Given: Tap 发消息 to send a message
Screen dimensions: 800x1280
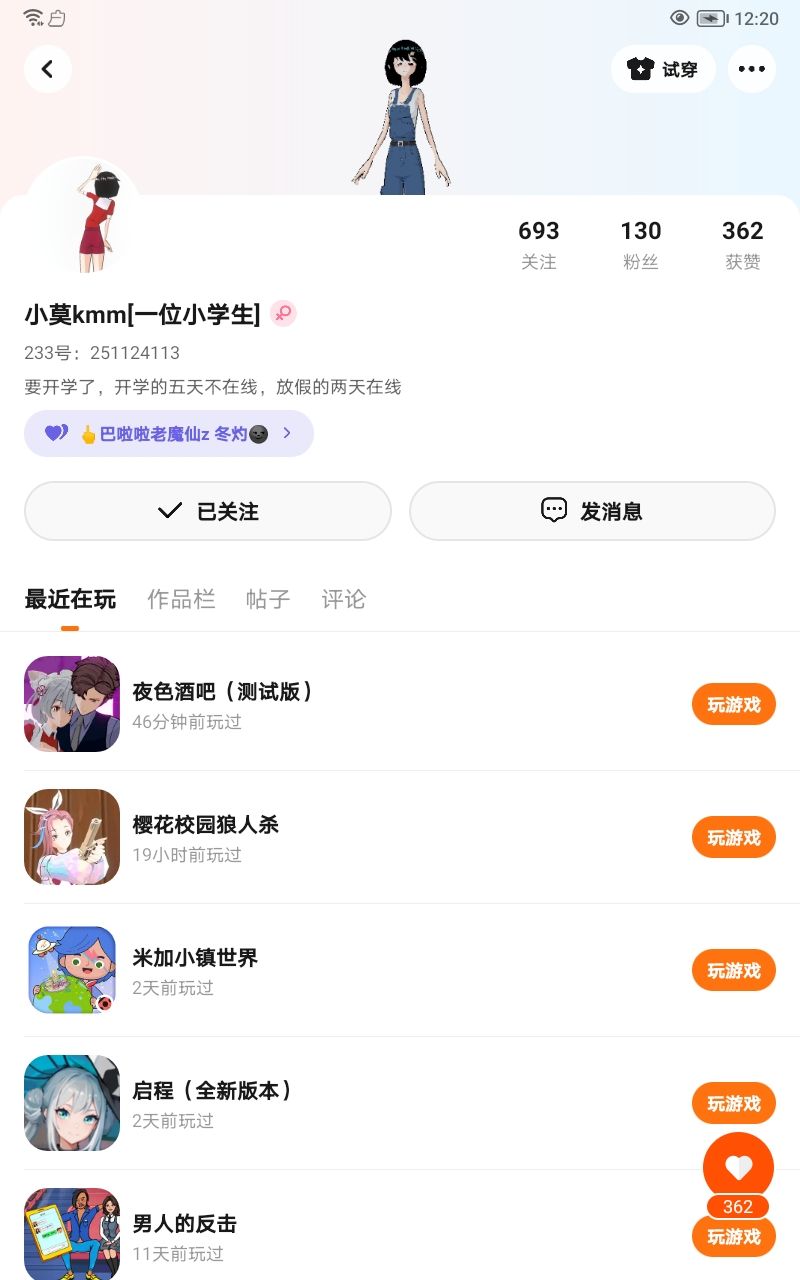Looking at the screenshot, I should click(592, 511).
